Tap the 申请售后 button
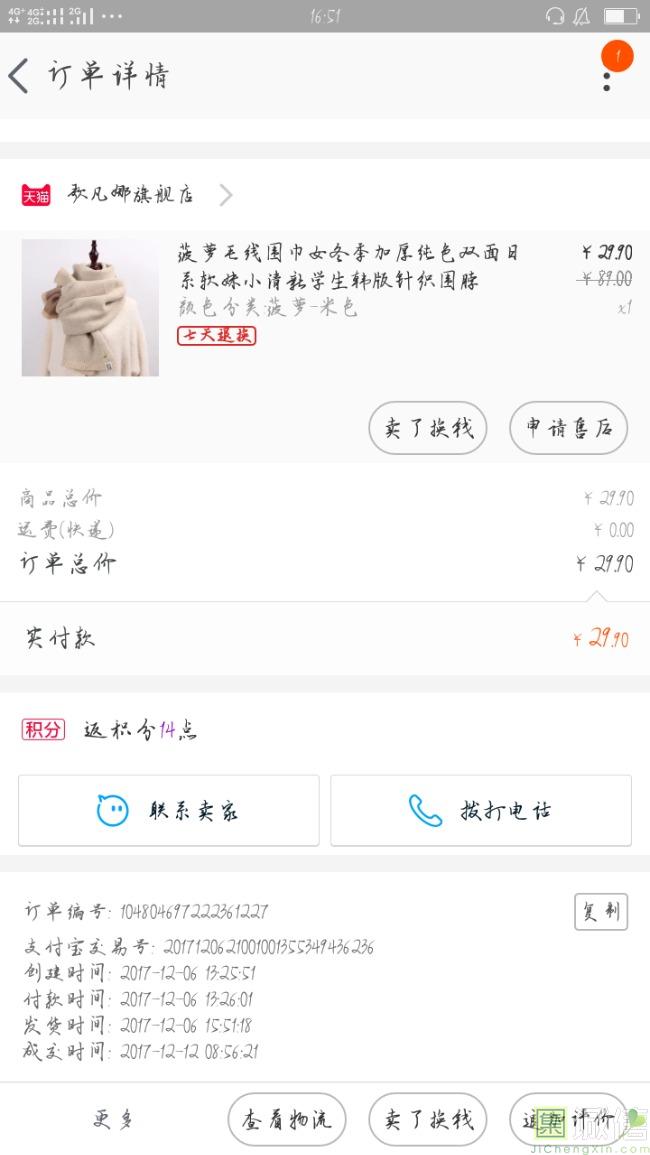The height and width of the screenshot is (1155, 650). coord(568,428)
